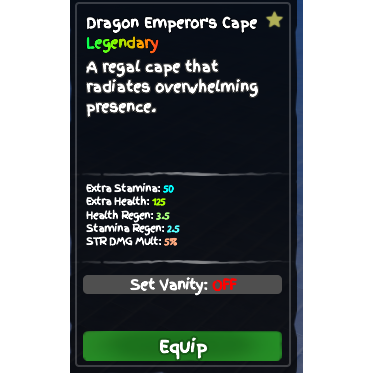The height and width of the screenshot is (373, 373).
Task: Toggle the Set Vanity option
Action: click(182, 285)
